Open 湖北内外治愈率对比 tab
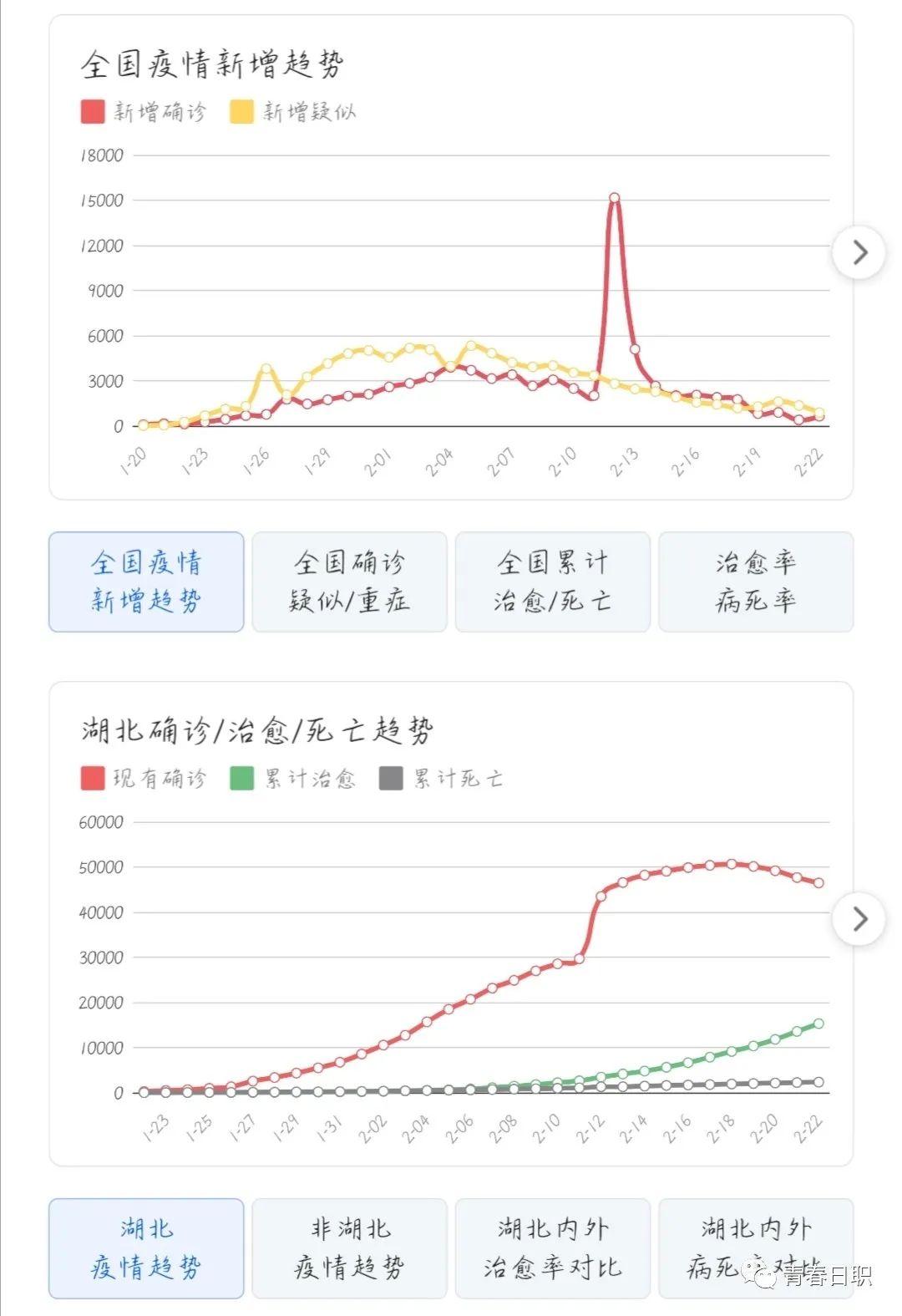Viewport: 902px width, 1316px height. [552, 1248]
